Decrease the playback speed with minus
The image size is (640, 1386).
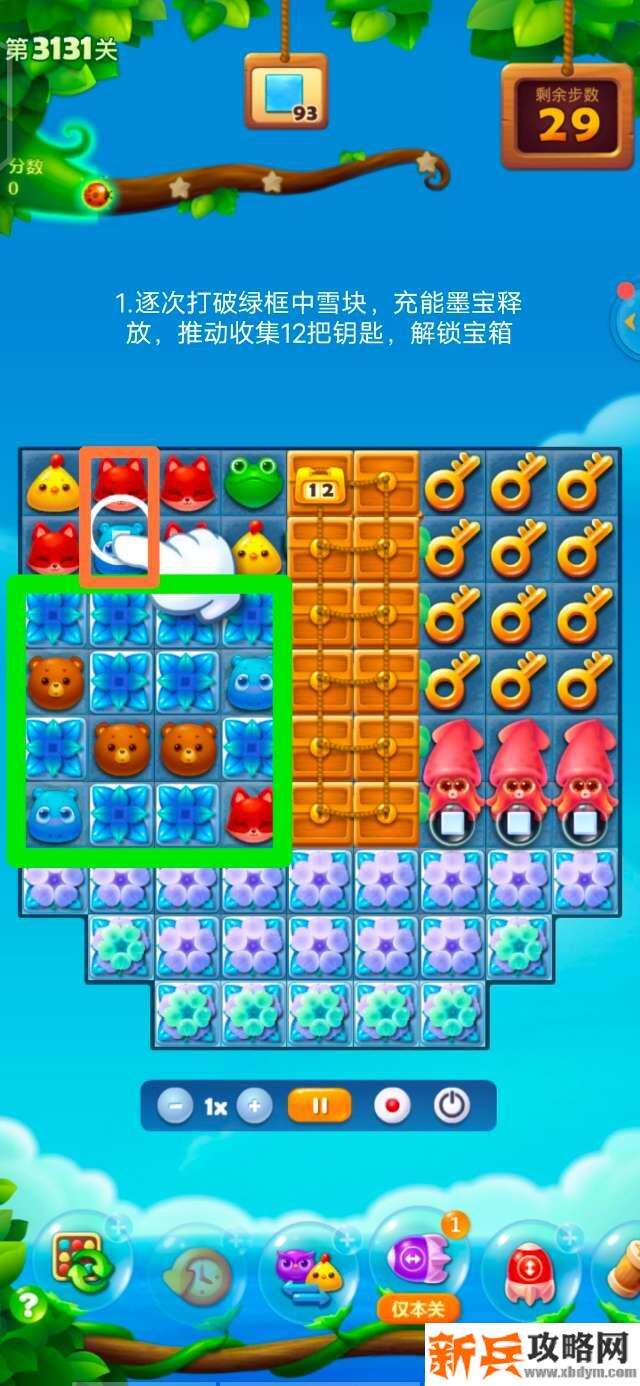point(175,1106)
